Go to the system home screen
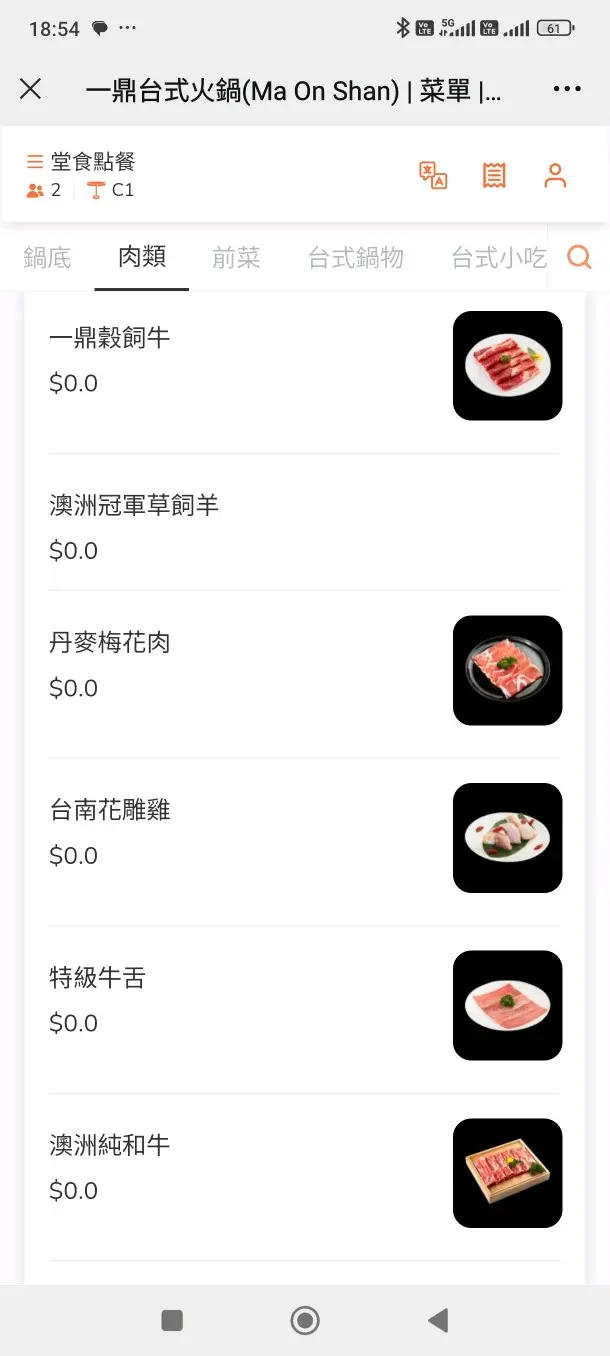The width and height of the screenshot is (610, 1356). 305,1320
